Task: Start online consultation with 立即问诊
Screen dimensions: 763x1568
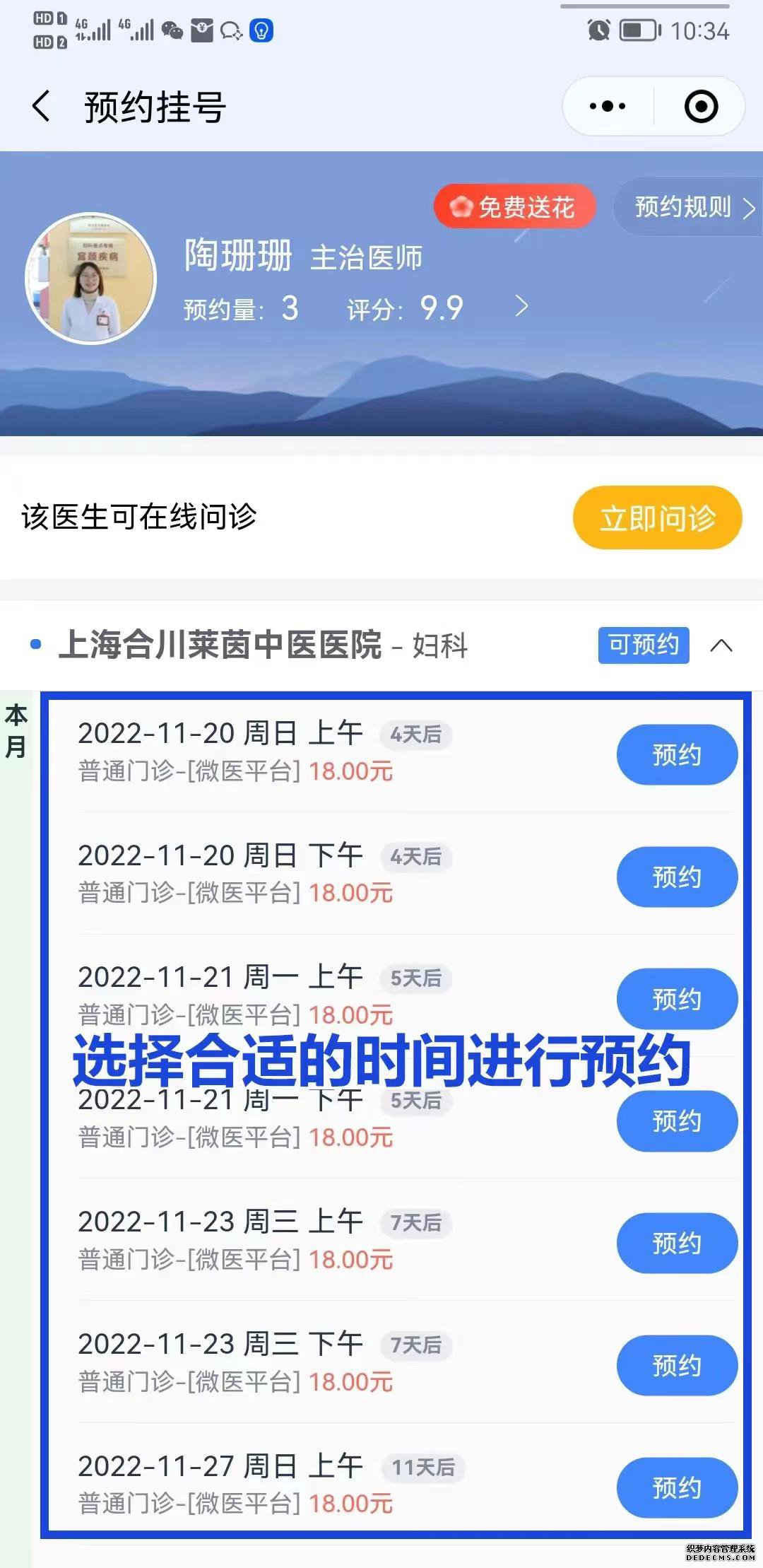Action: pyautogui.click(x=657, y=517)
